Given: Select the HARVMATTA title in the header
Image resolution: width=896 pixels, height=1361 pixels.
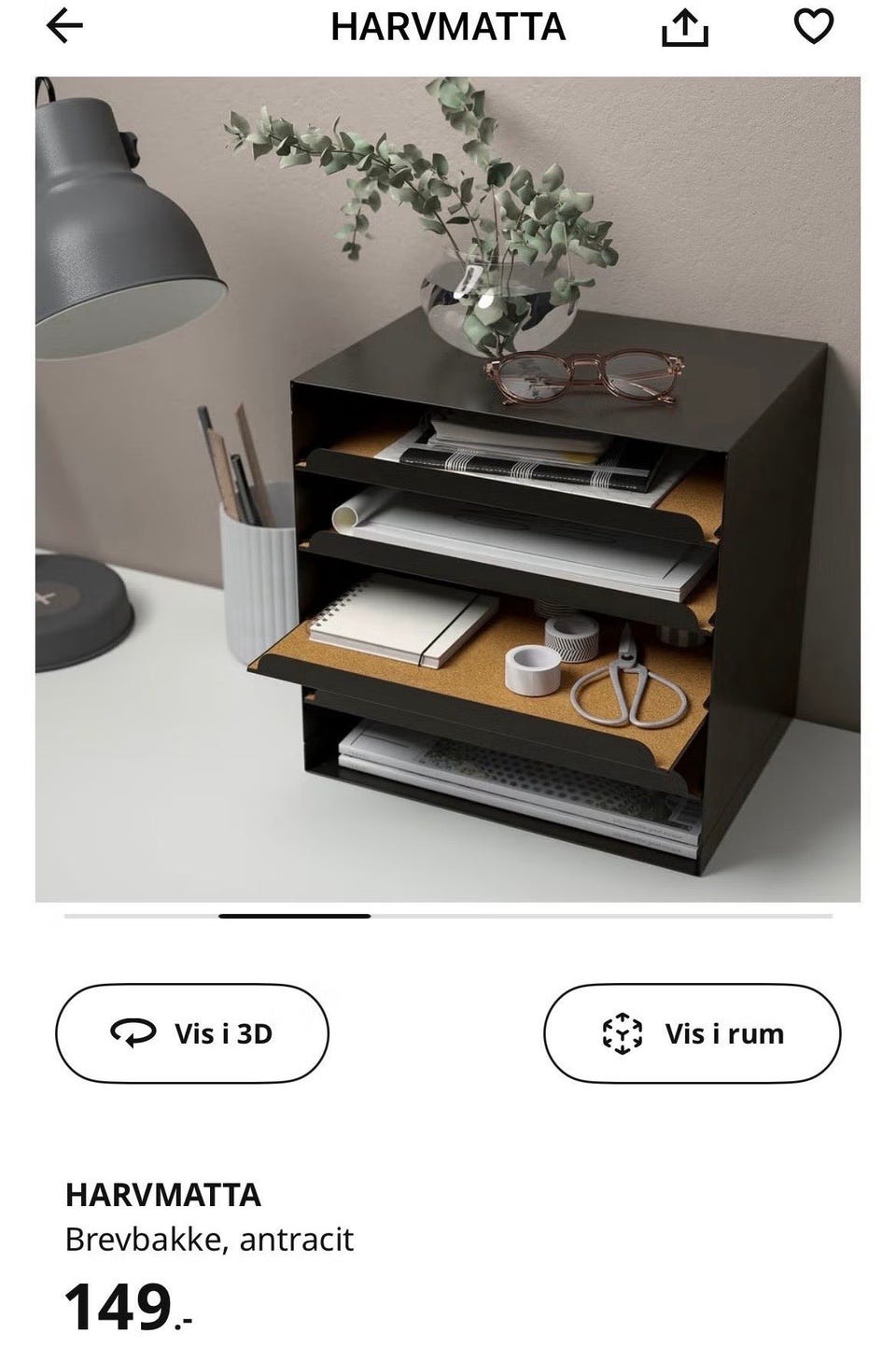Looking at the screenshot, I should 448,27.
